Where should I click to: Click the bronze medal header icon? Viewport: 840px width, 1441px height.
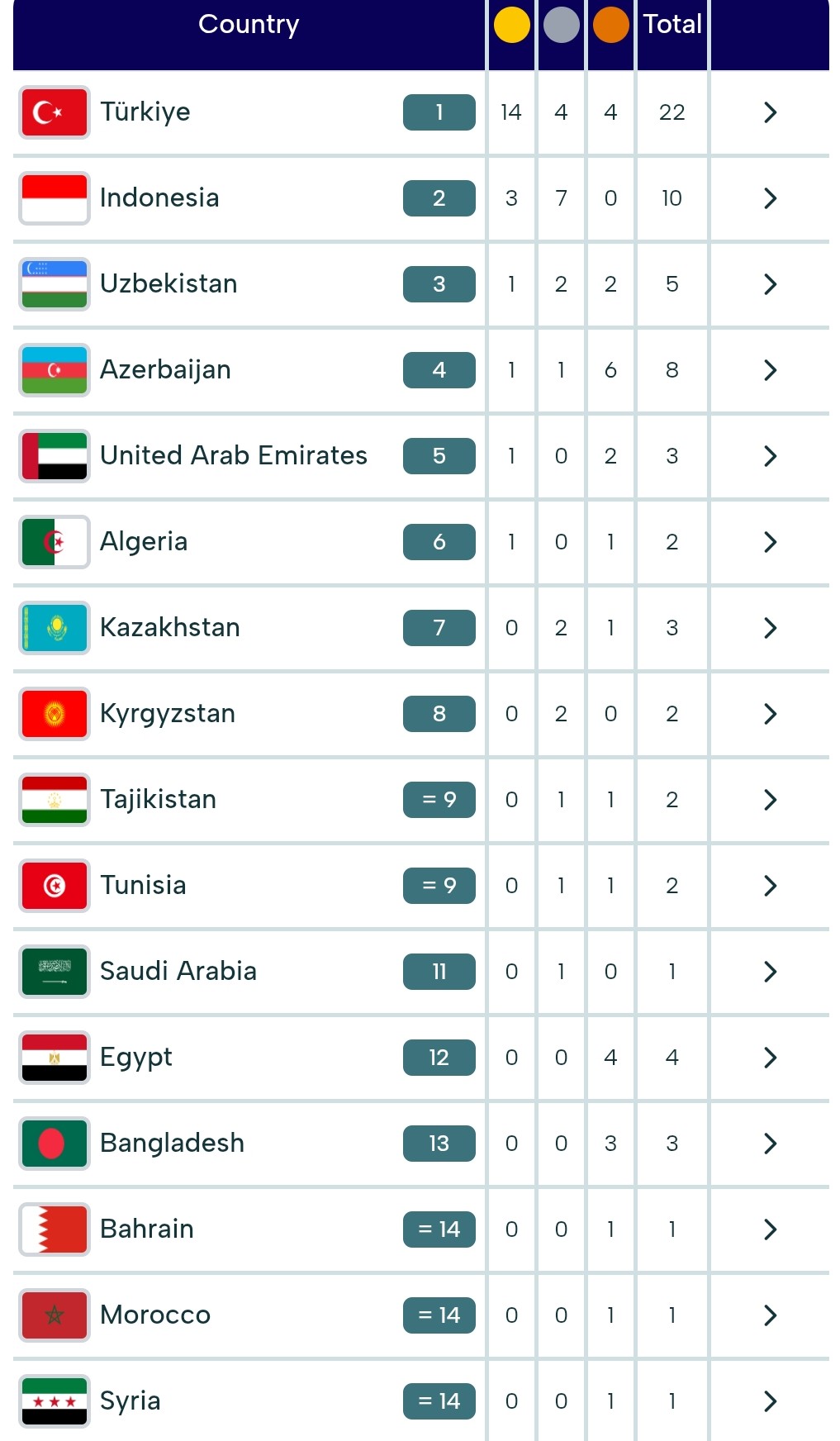610,25
